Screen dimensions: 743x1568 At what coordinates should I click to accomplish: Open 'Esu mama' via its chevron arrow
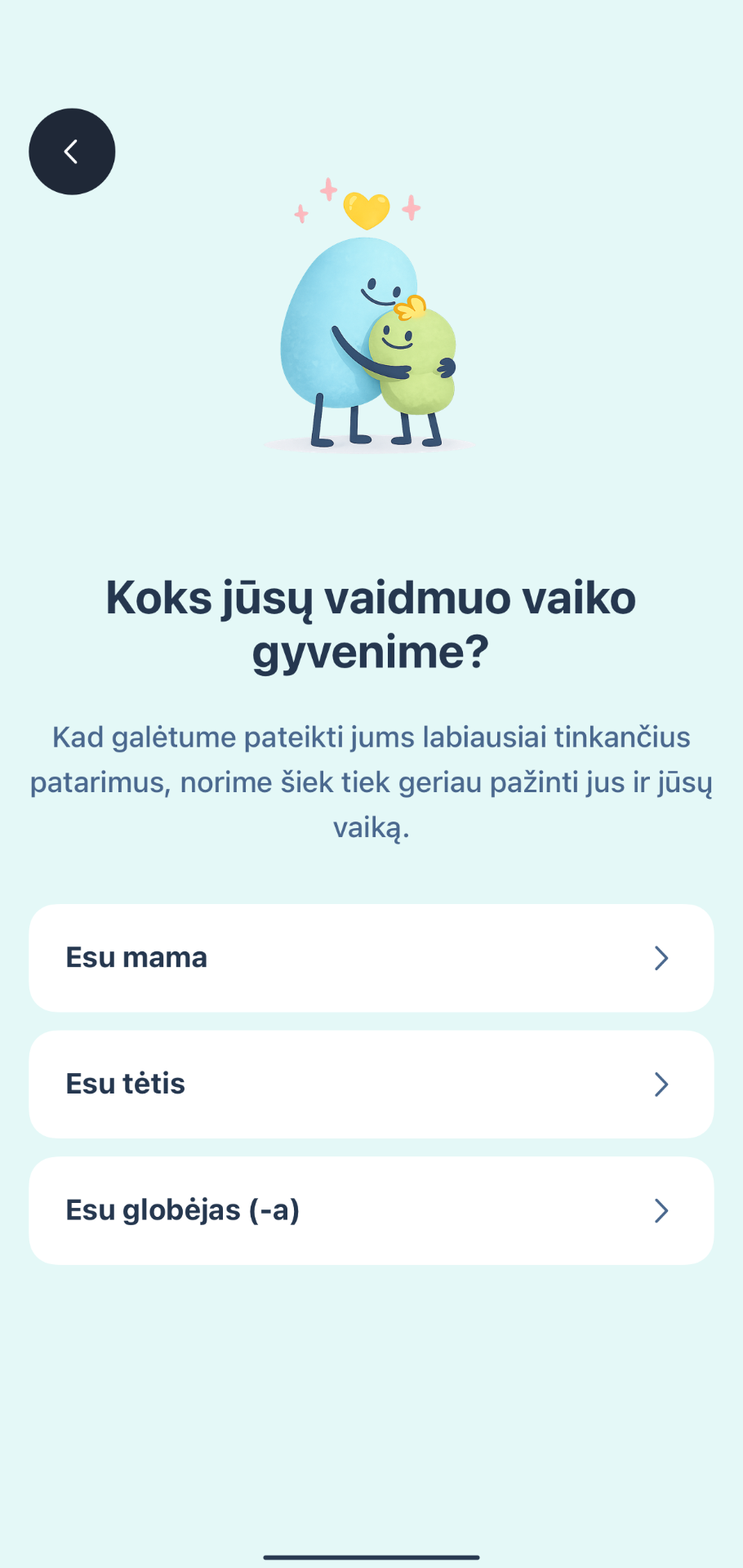click(661, 957)
